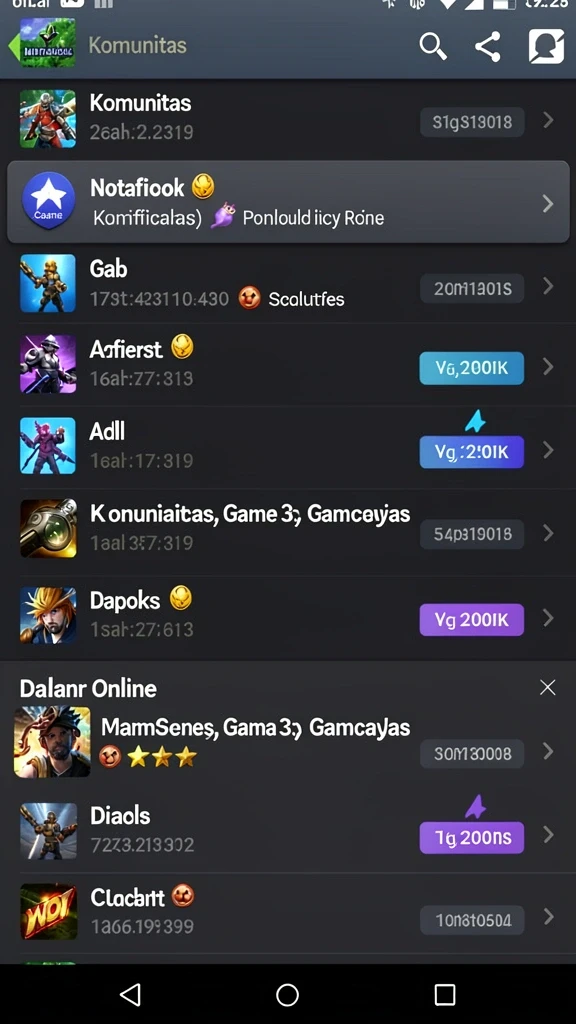Open the profile chat icon
This screenshot has width=576, height=1024.
pyautogui.click(x=546, y=46)
